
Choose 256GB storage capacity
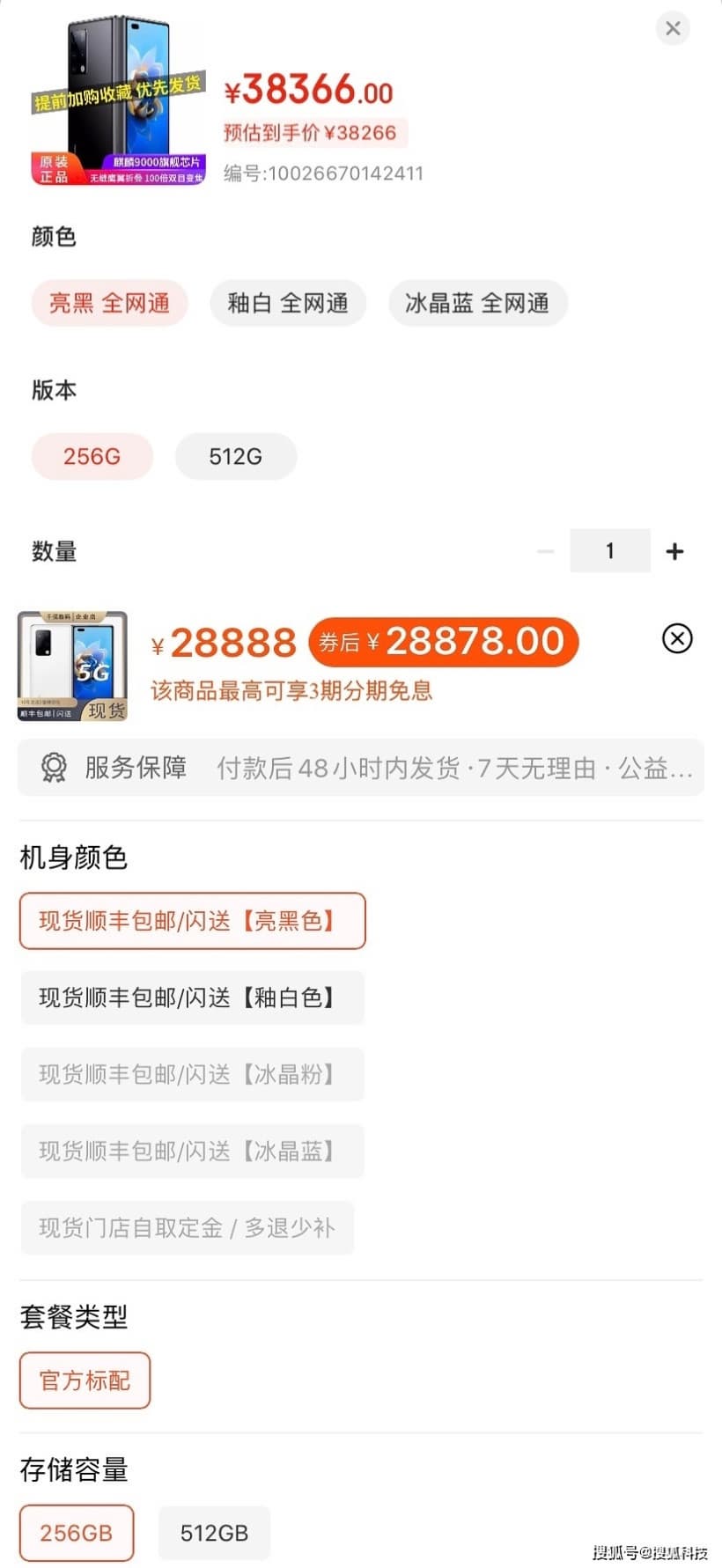(77, 1533)
